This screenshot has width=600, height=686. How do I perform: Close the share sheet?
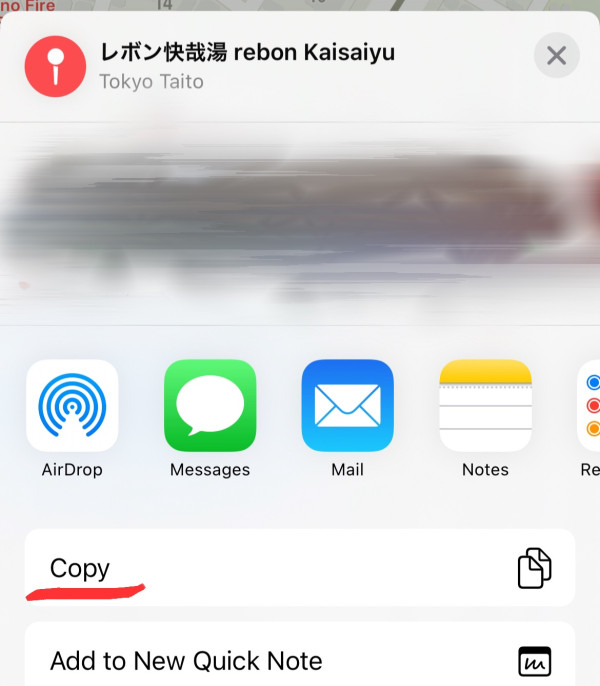click(x=556, y=56)
